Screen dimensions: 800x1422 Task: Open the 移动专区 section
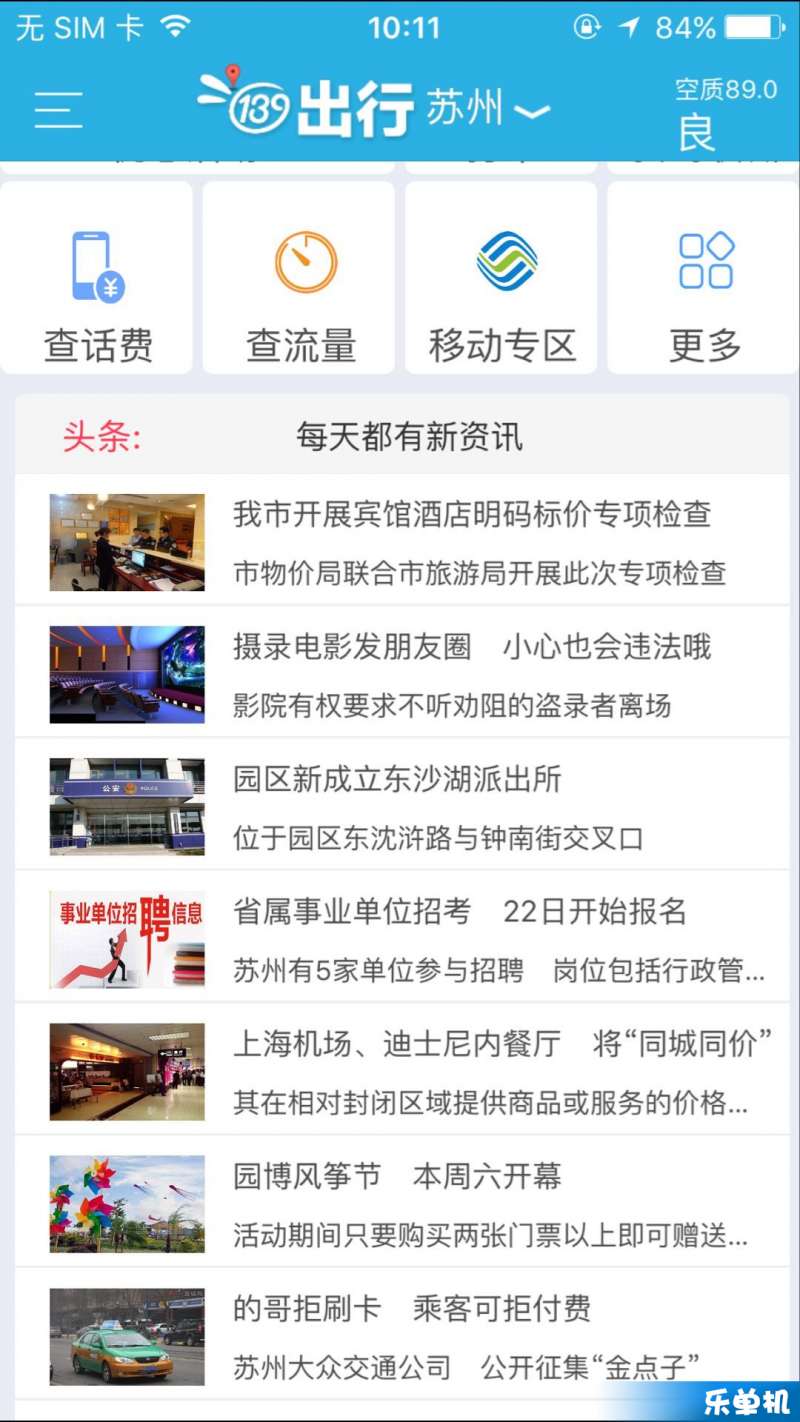[x=501, y=278]
